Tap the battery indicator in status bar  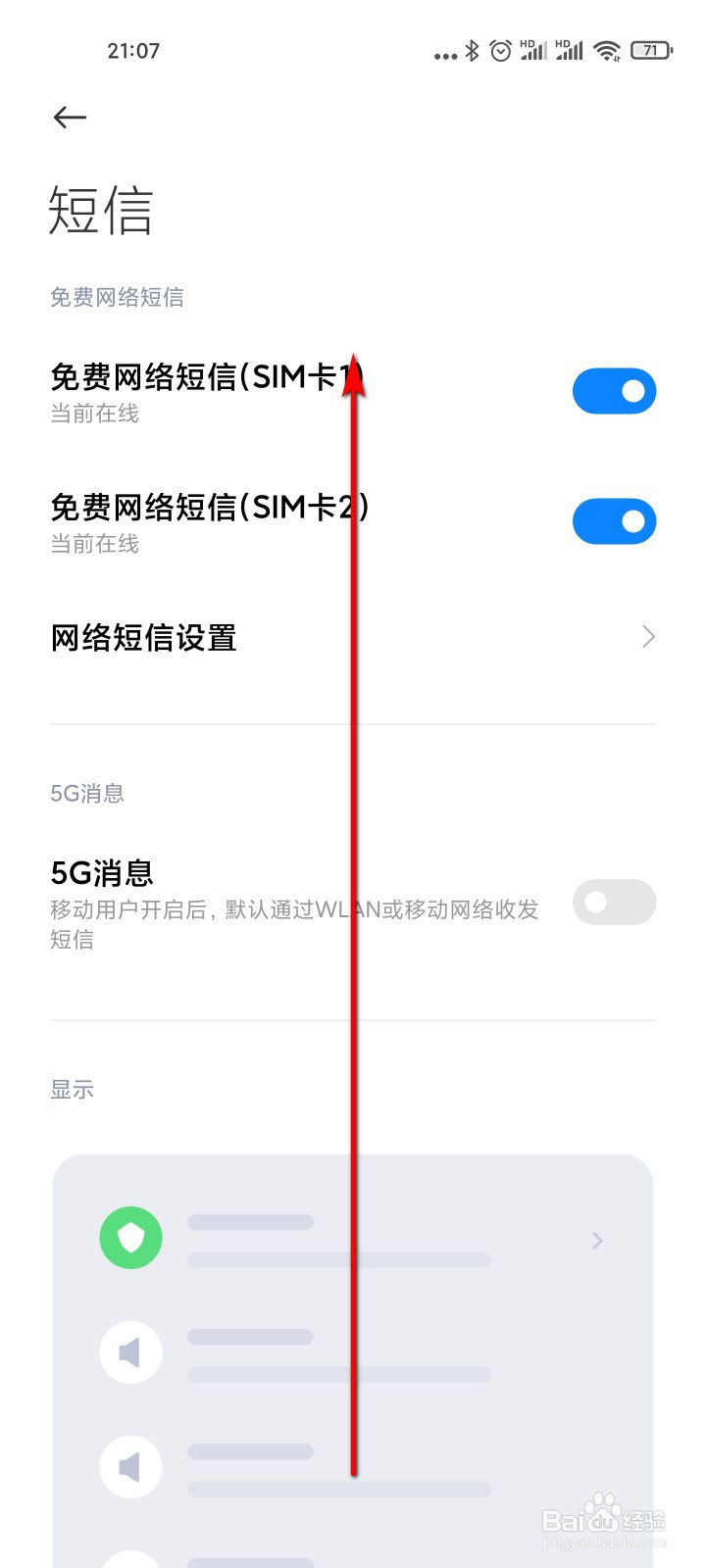click(x=650, y=49)
